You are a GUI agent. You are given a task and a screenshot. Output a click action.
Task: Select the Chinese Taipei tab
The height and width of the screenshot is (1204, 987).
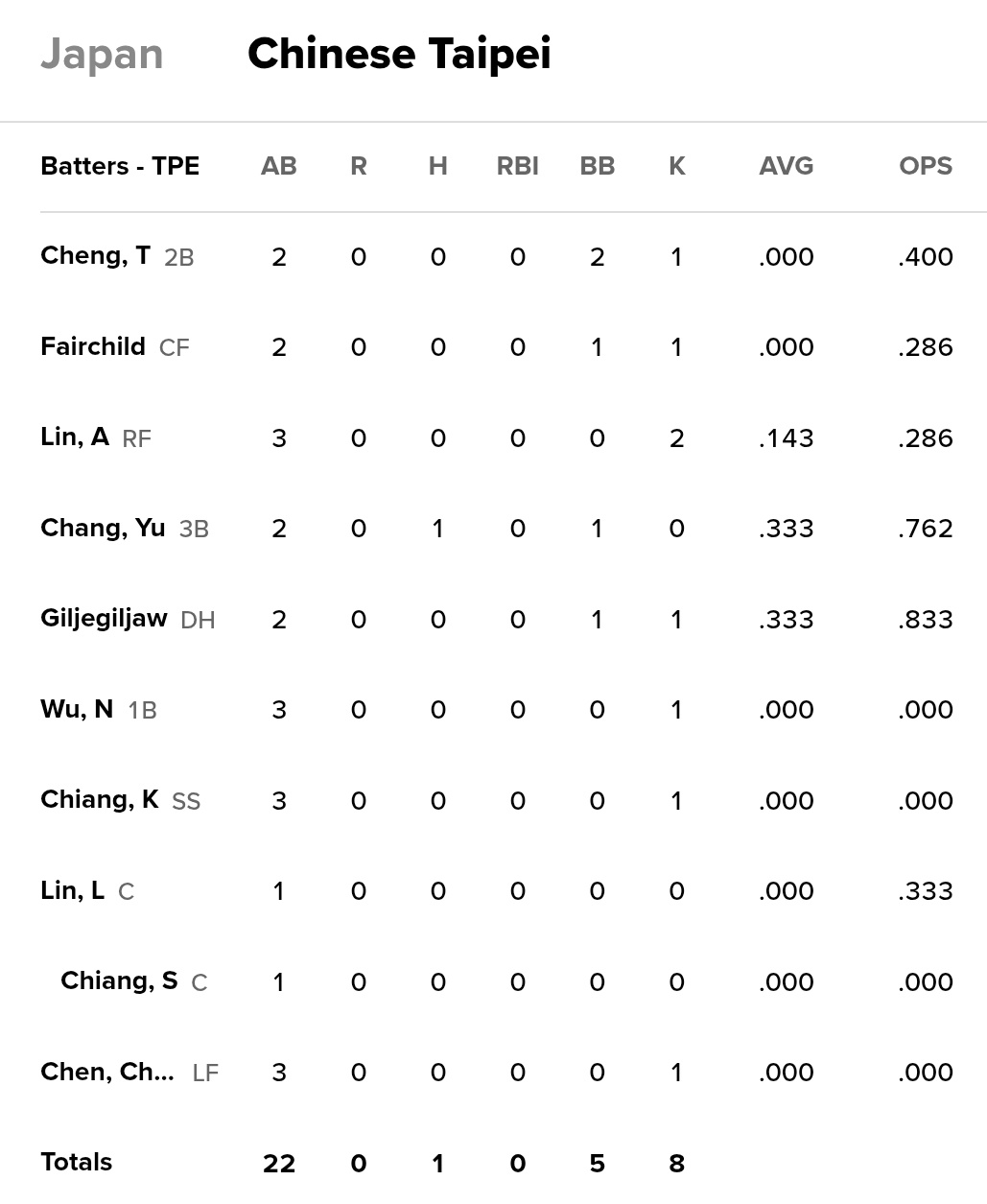tap(399, 55)
